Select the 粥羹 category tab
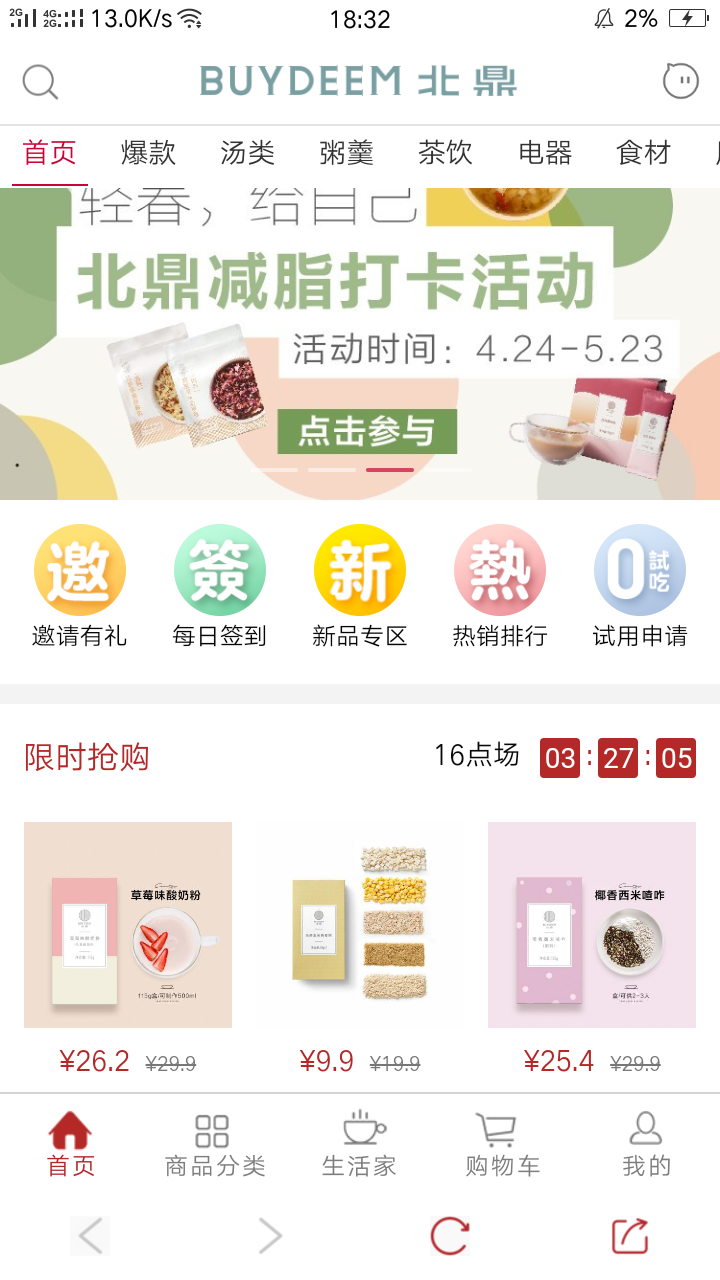This screenshot has height=1280, width=720. pos(346,153)
